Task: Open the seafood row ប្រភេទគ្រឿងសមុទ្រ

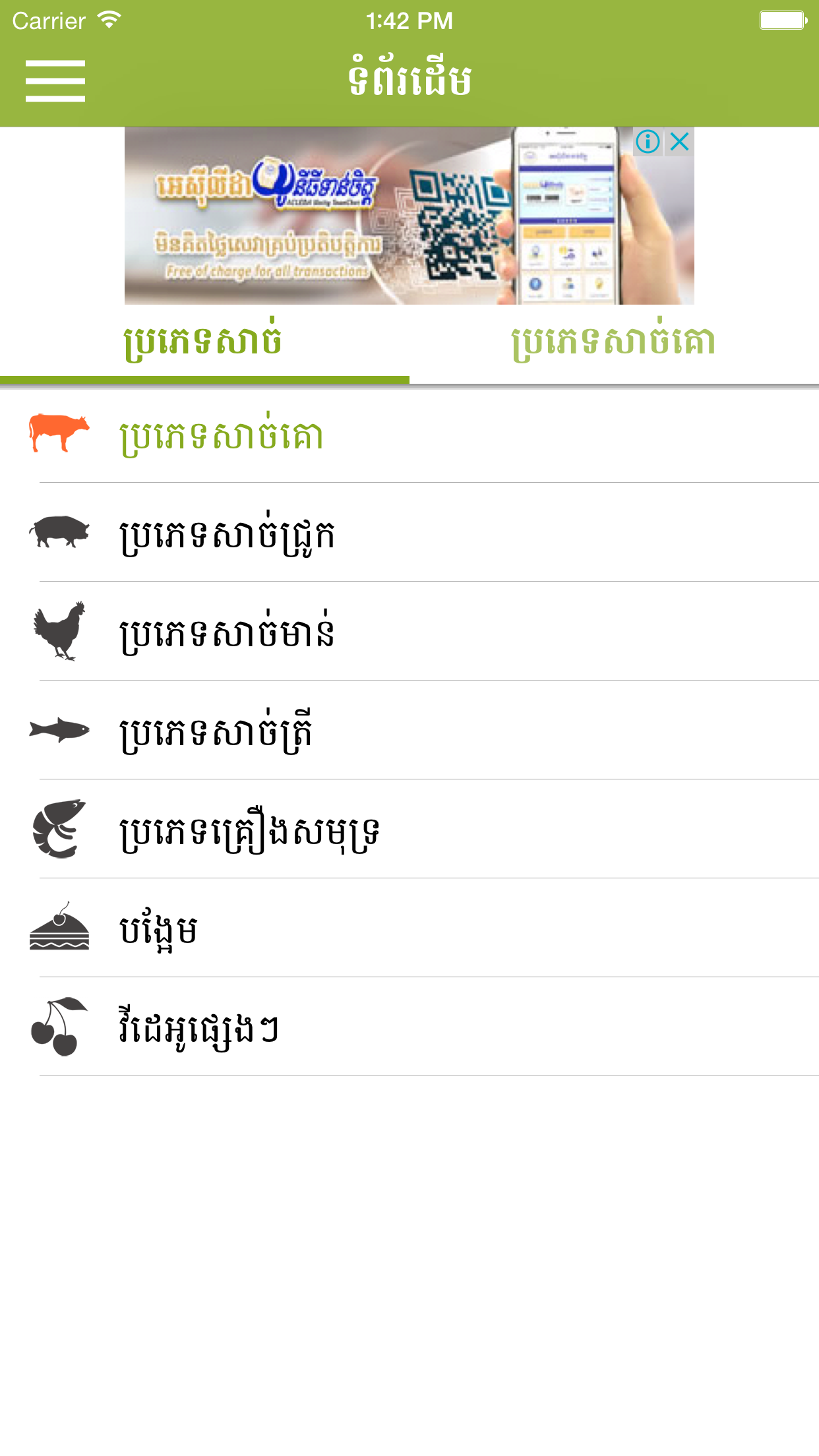Action: tap(409, 830)
